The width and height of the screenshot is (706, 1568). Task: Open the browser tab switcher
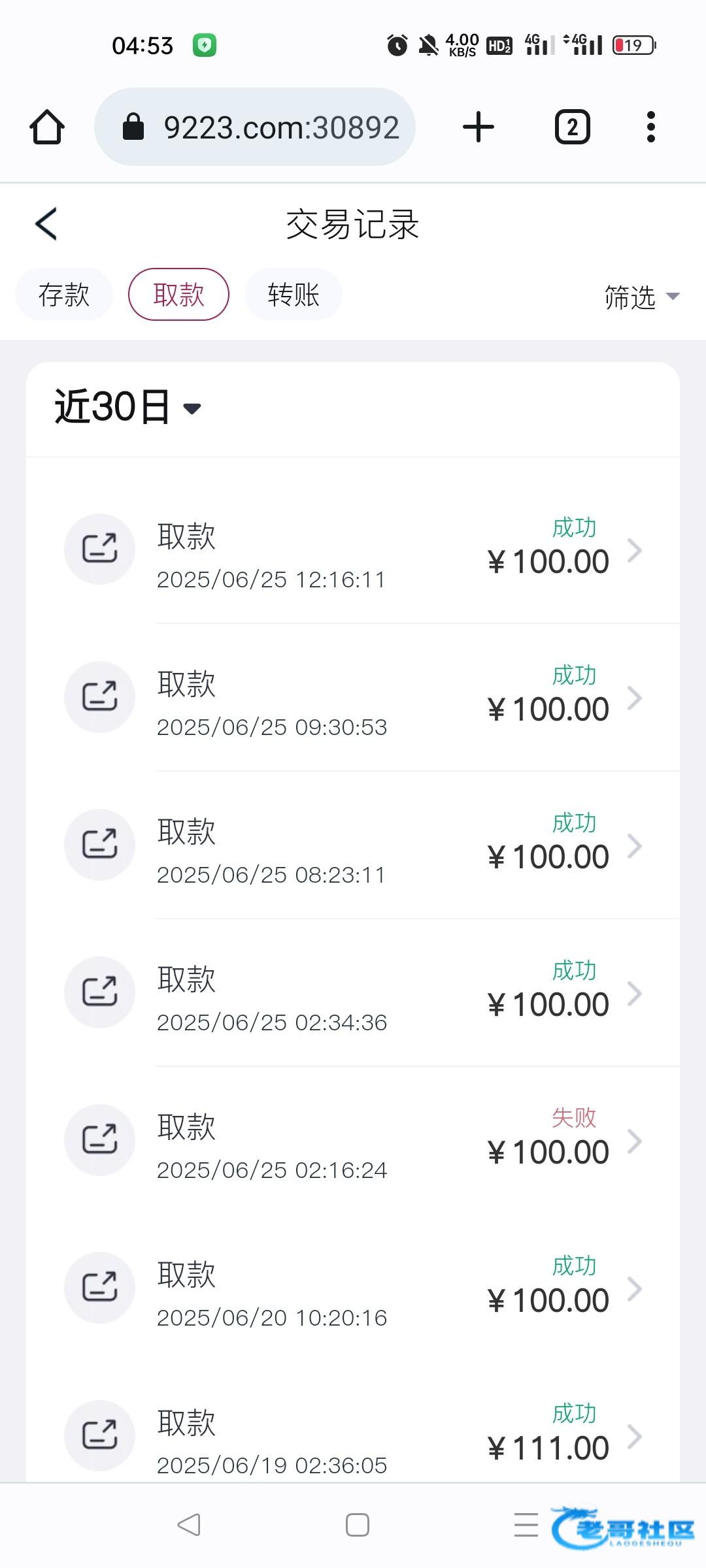[572, 127]
